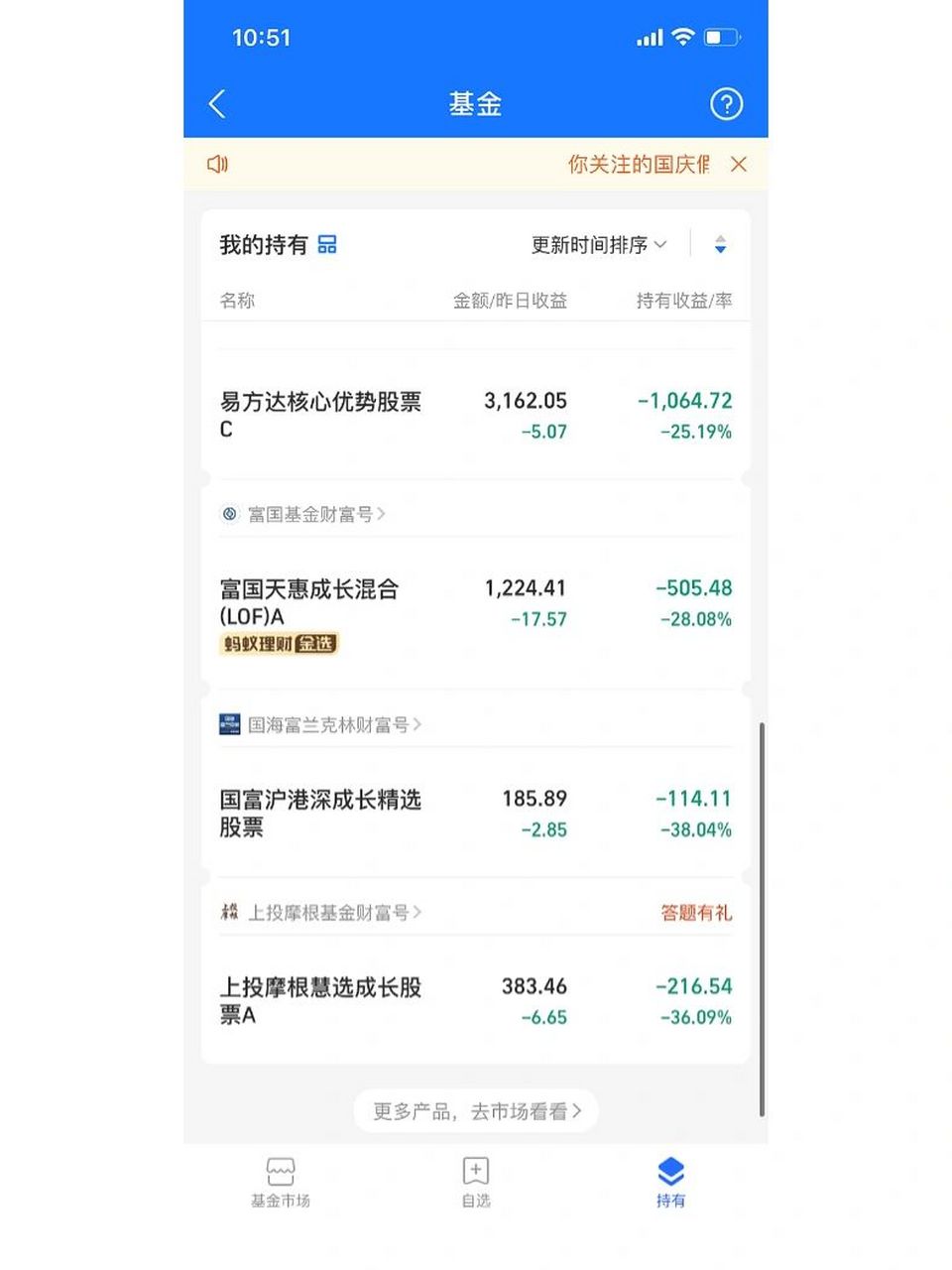Expand the 上投摩根基金财富号 chevron
This screenshot has width=952, height=1270.
tap(420, 912)
